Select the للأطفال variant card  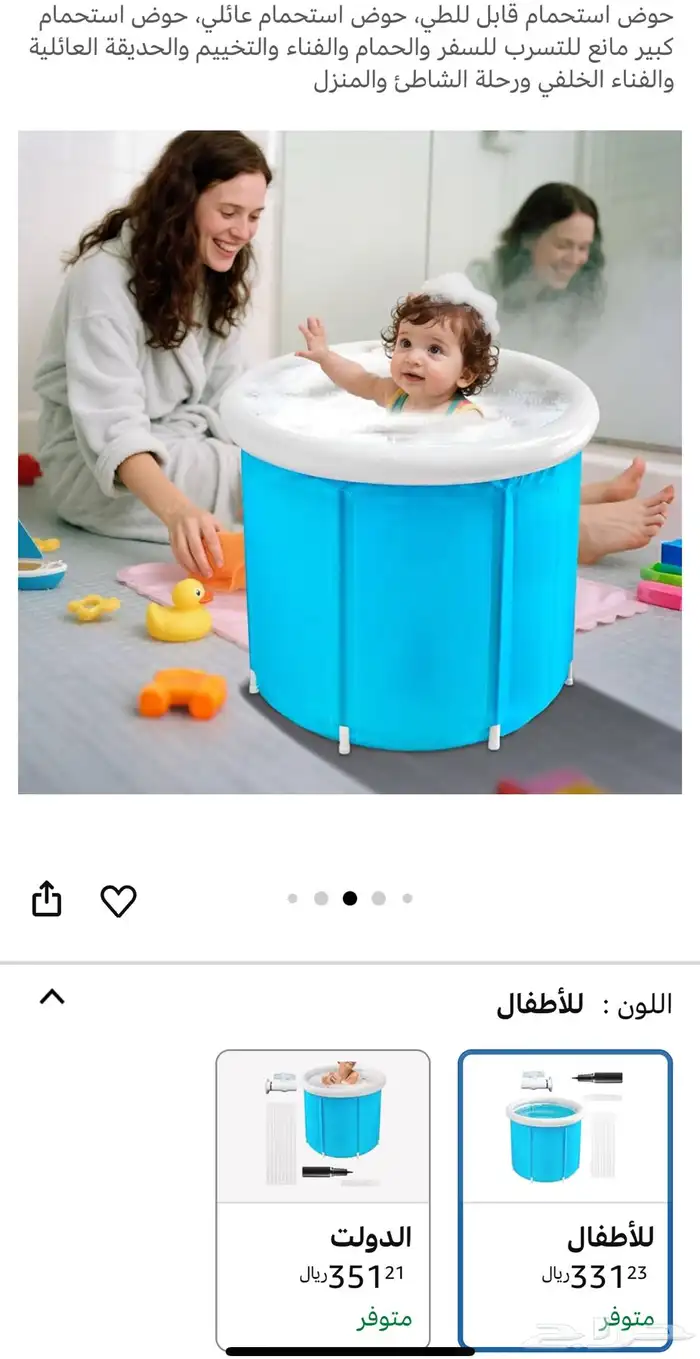click(565, 1199)
